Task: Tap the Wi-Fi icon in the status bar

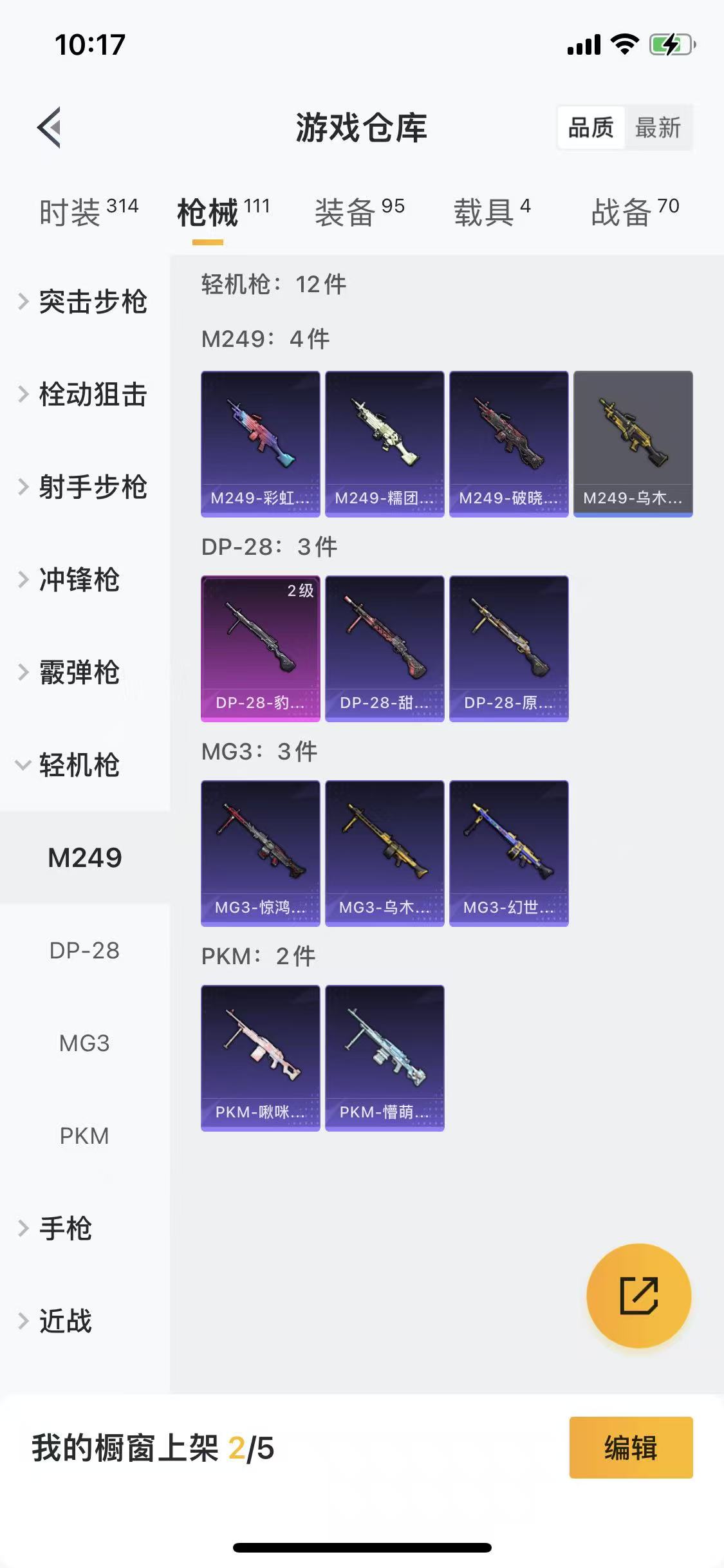Action: coord(622,44)
